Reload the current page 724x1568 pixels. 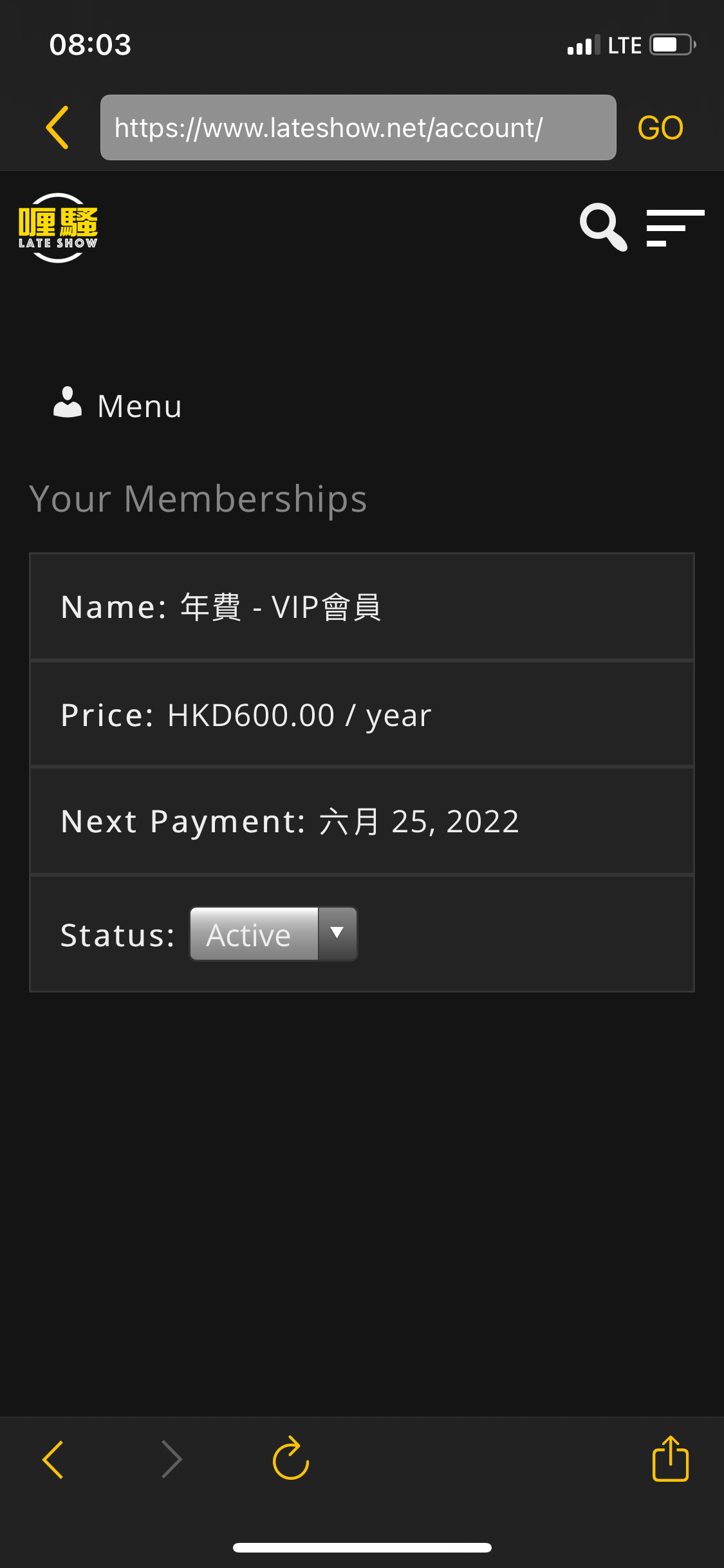[x=291, y=1458]
